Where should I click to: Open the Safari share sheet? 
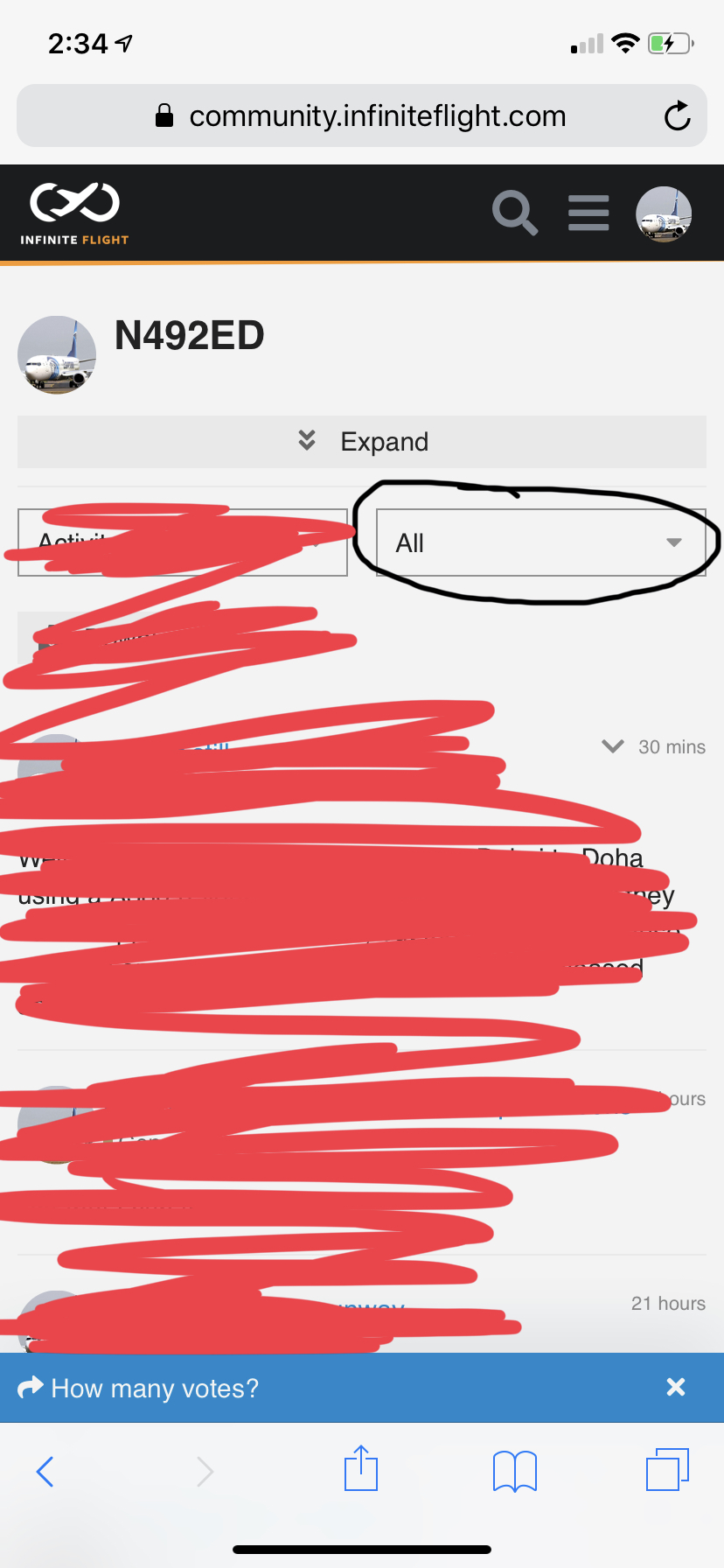tap(361, 1469)
